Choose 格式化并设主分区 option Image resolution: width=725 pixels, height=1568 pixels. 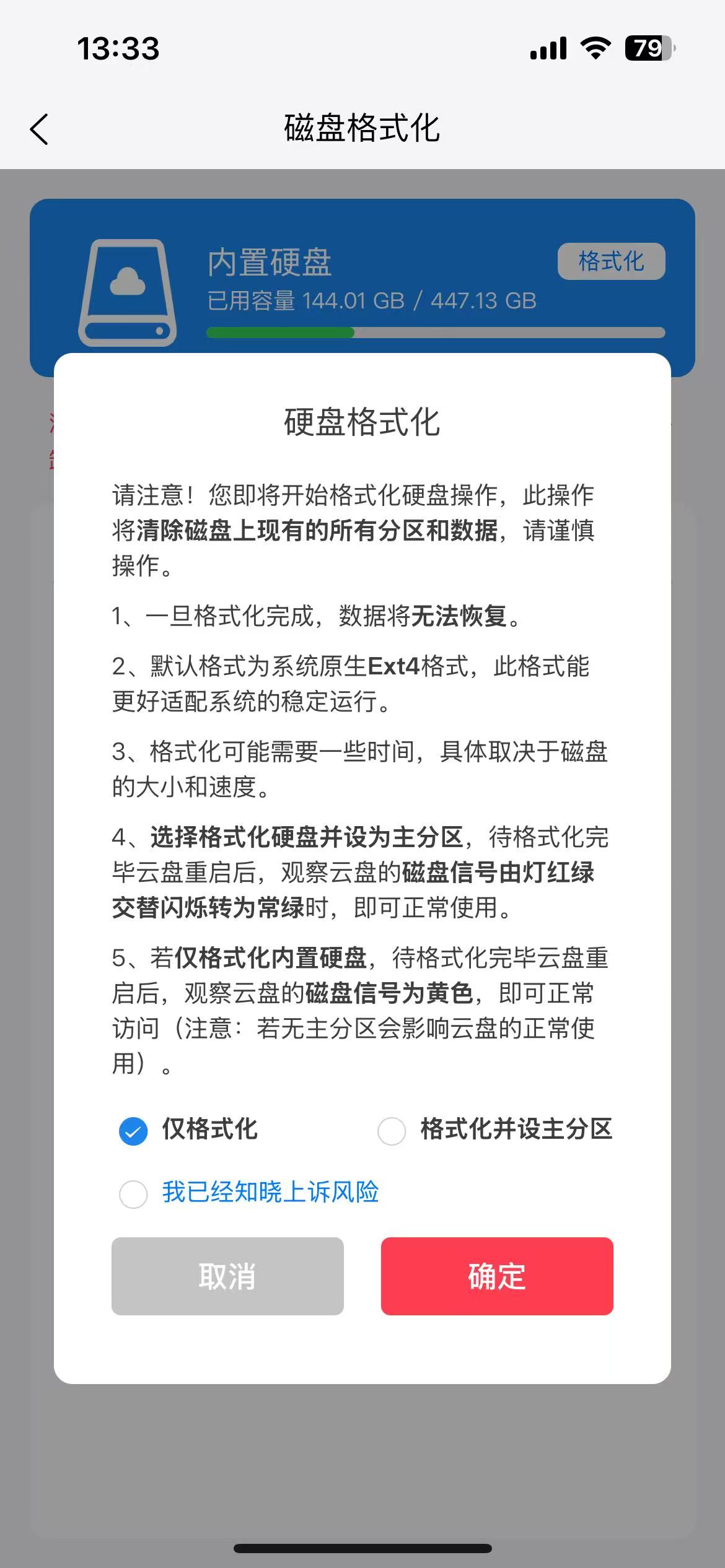[392, 1131]
